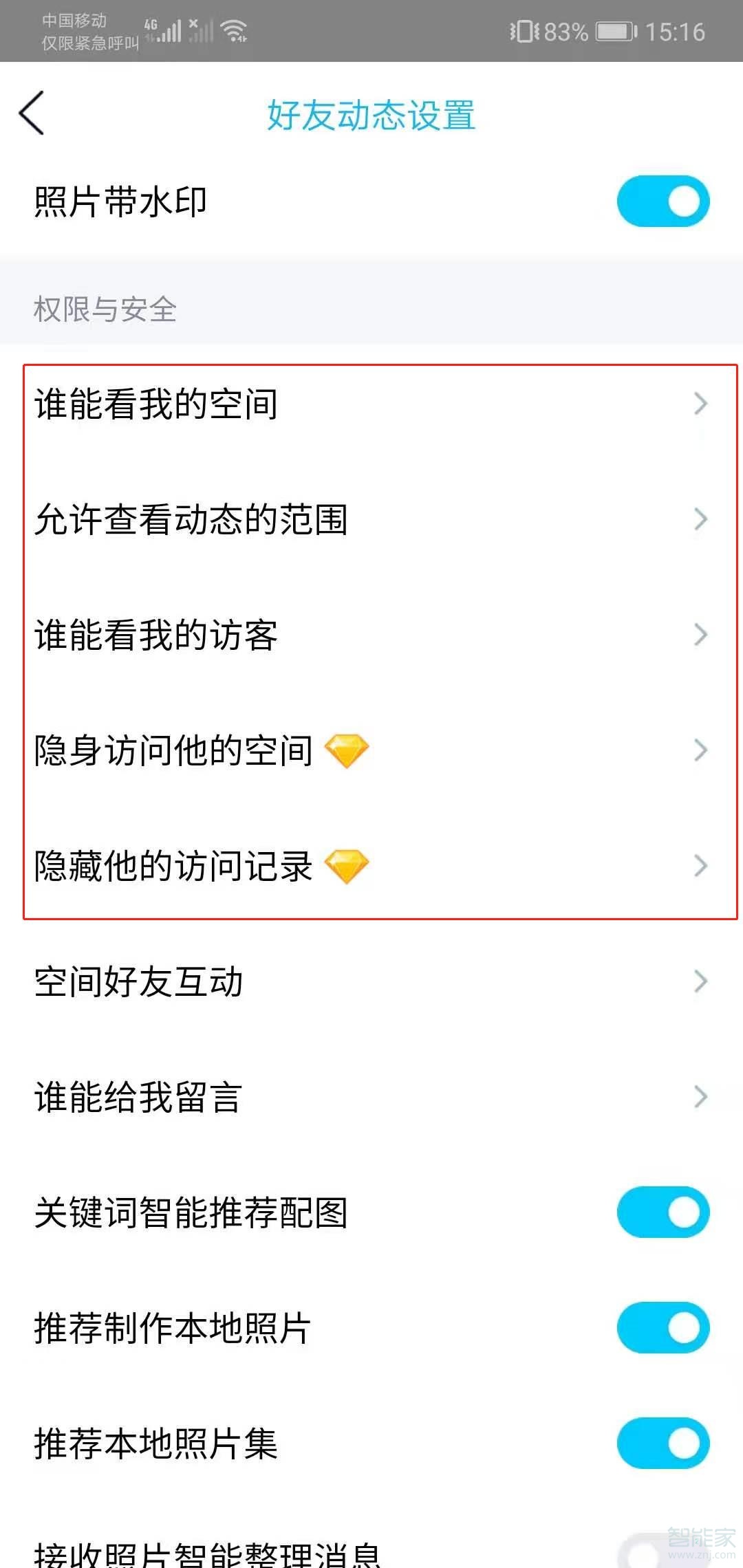Expand 谁能看我的空间 via its chevron
Screen dimensions: 743x1568
point(700,404)
